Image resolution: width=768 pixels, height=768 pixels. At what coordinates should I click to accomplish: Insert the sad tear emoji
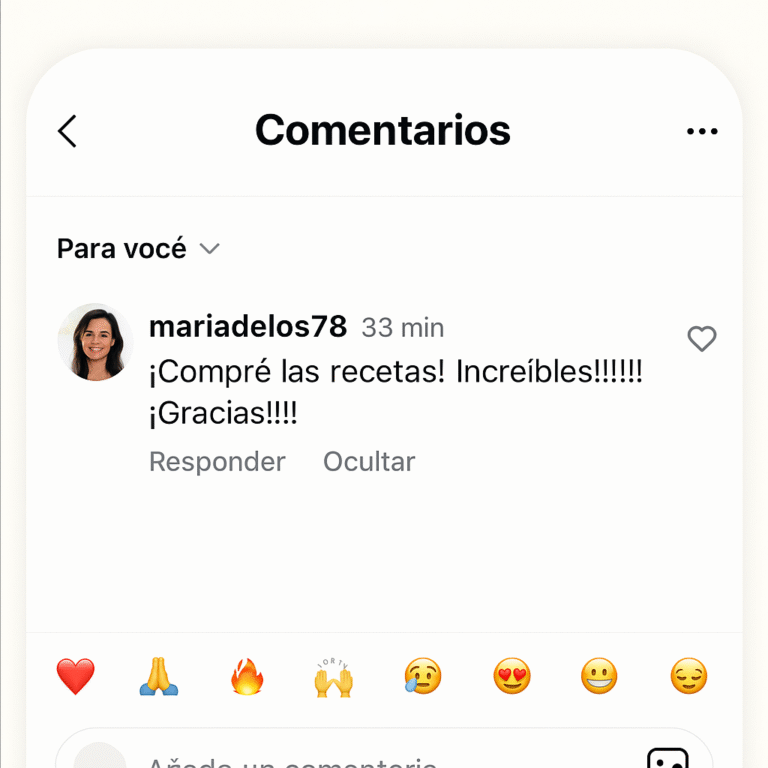point(423,677)
